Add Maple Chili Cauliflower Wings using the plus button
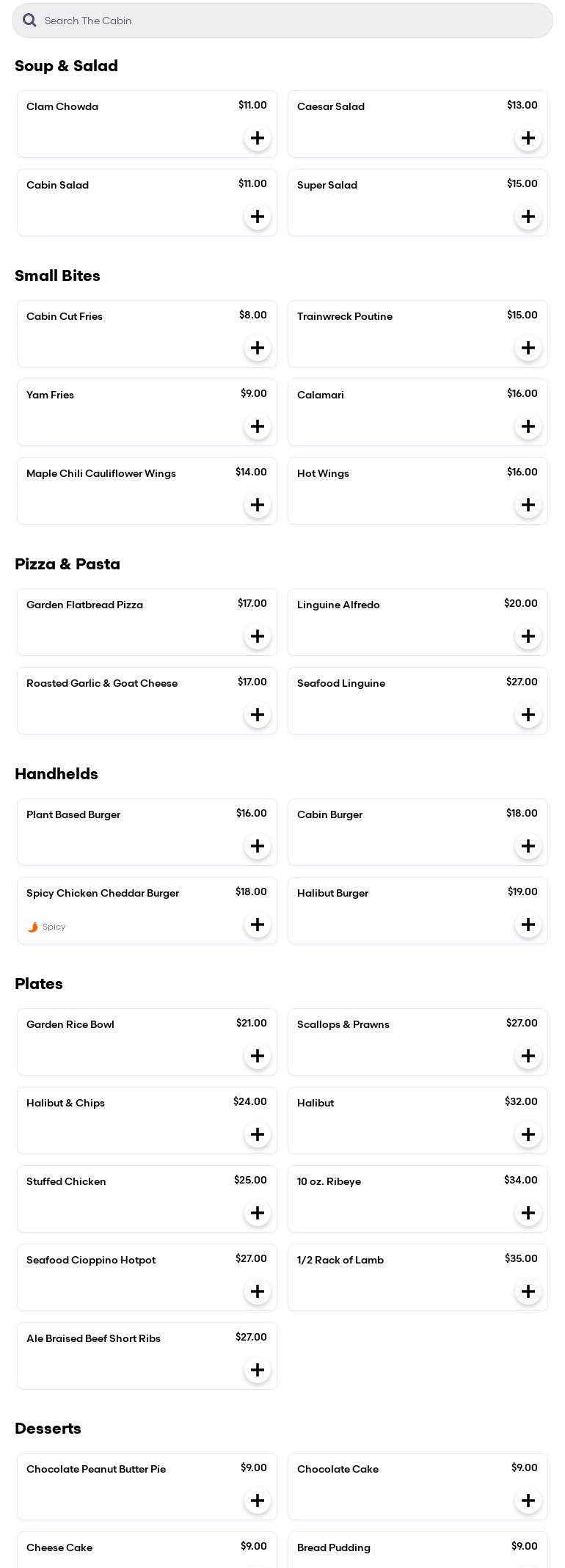Viewport: 565px width, 1568px height. coord(258,505)
